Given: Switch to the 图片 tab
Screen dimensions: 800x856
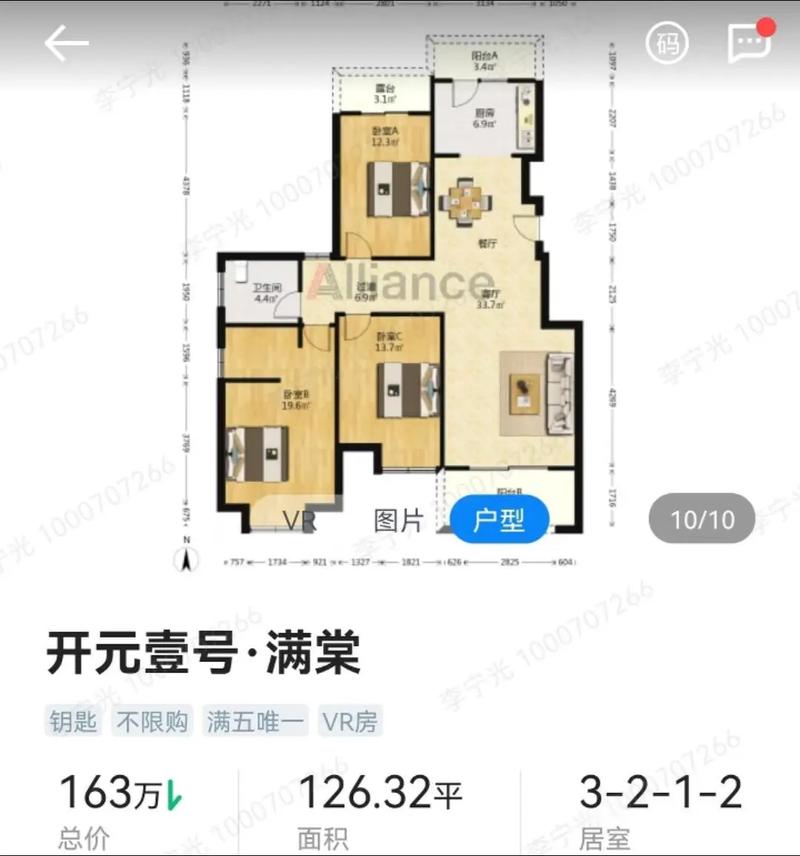Looking at the screenshot, I should pos(399,520).
